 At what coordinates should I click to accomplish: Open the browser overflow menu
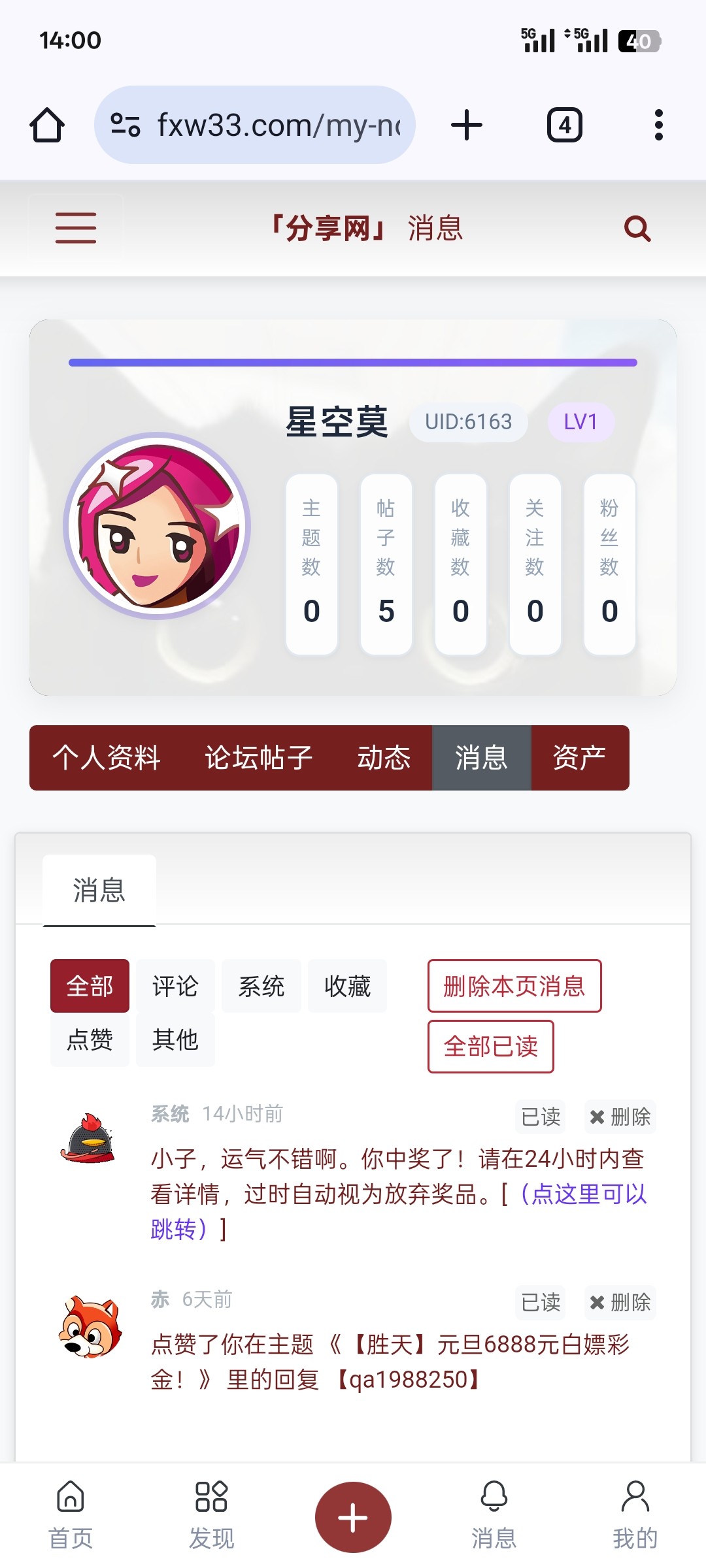658,125
